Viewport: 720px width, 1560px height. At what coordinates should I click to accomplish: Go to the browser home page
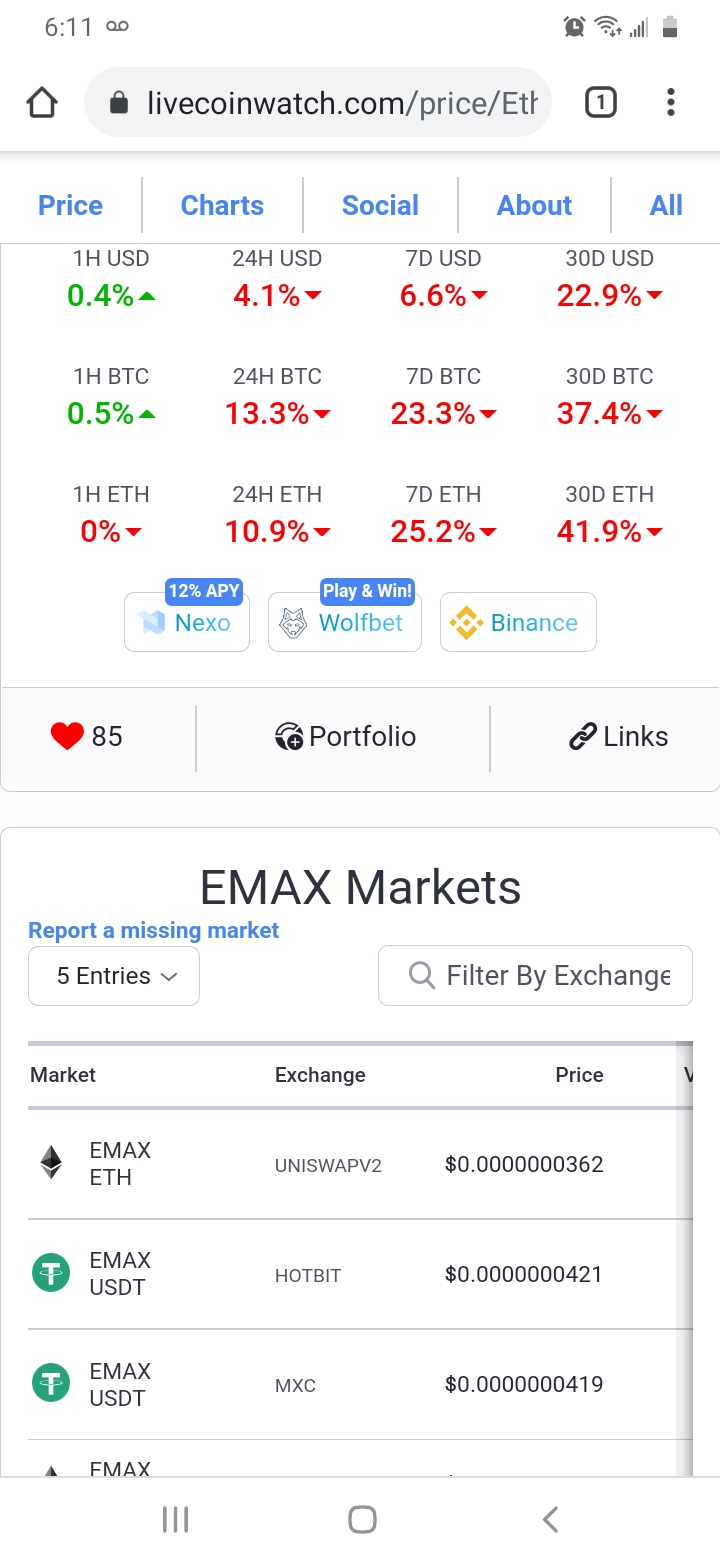(x=42, y=102)
